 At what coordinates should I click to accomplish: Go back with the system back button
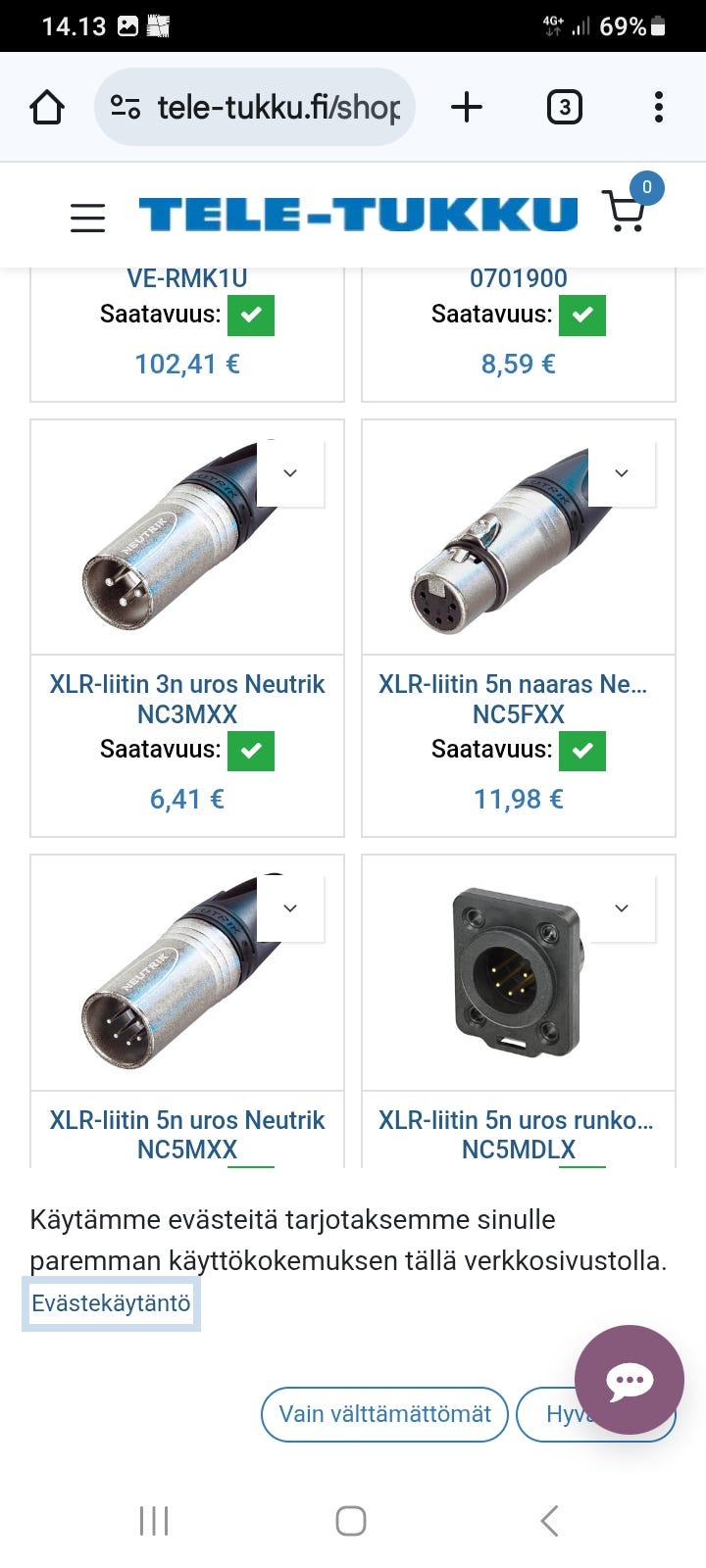[x=549, y=1521]
